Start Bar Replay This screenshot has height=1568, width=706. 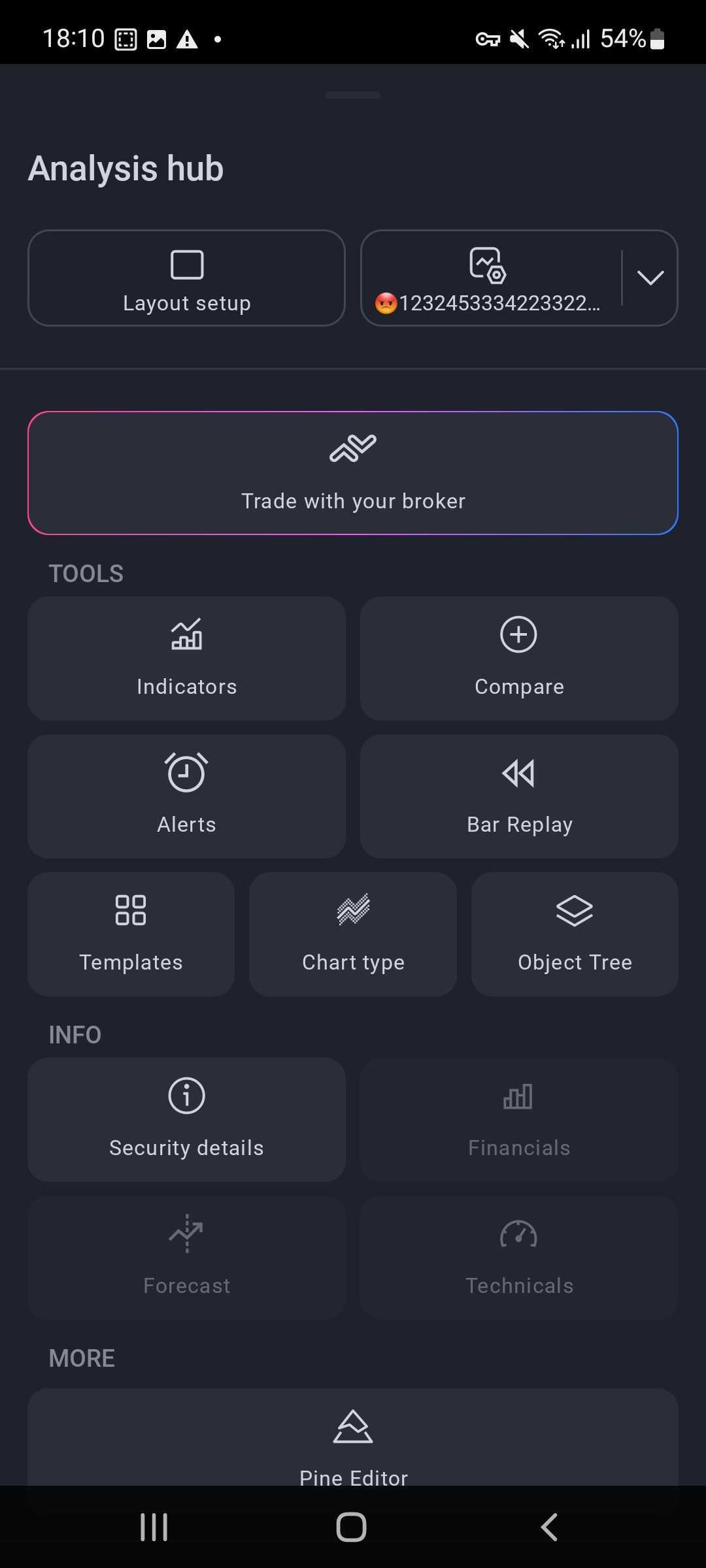pyautogui.click(x=519, y=796)
